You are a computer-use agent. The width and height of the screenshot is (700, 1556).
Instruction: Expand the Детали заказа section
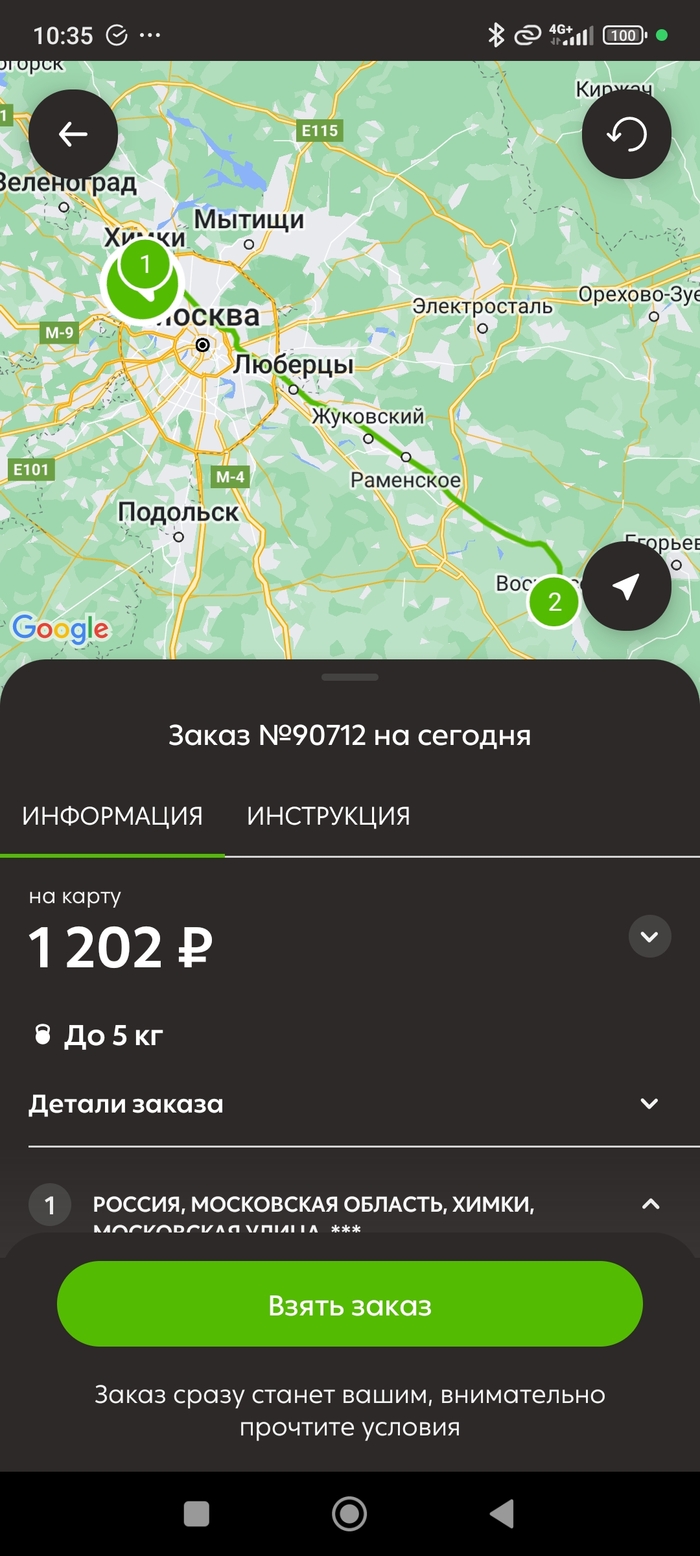(x=649, y=1104)
